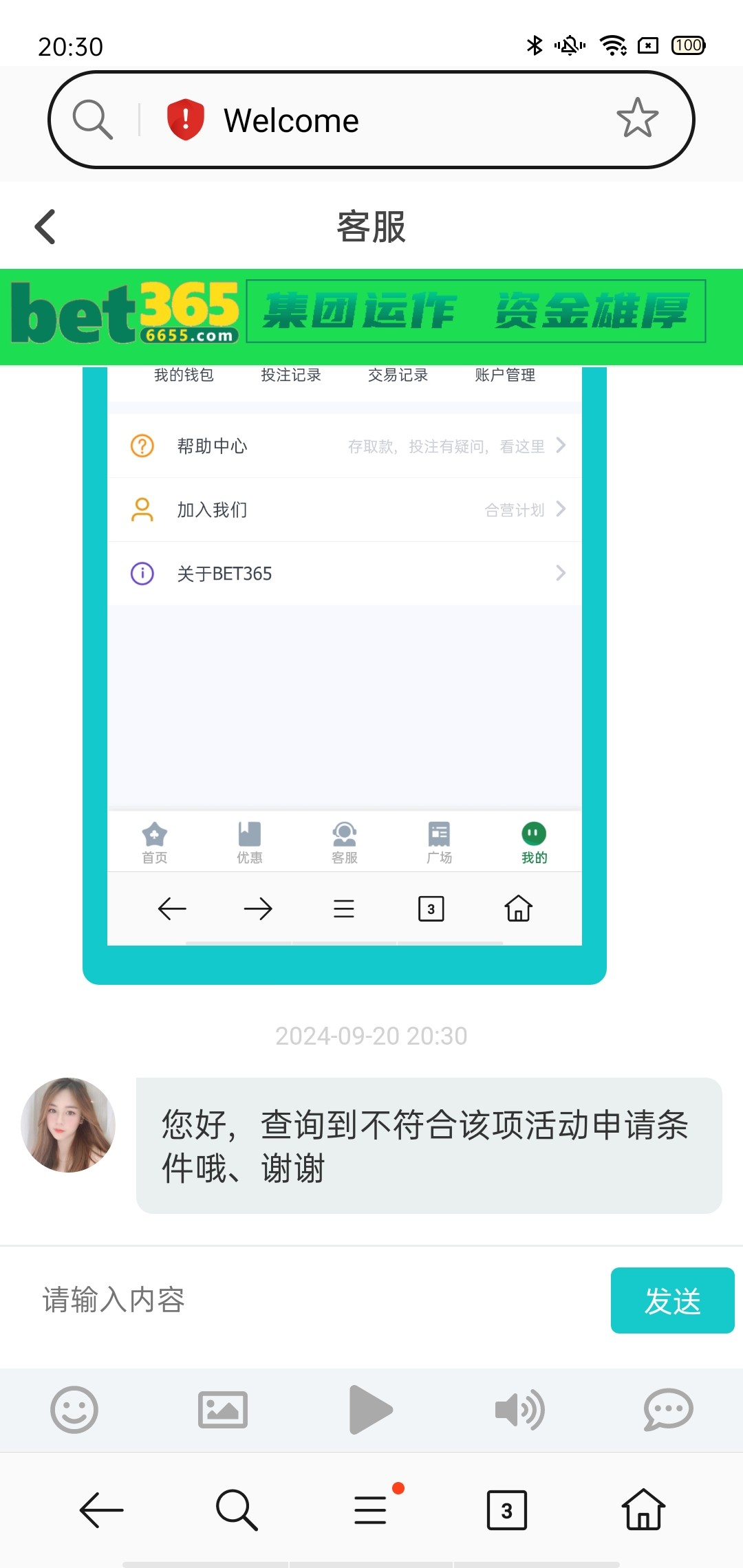Navigate back with the browser arrow

click(x=101, y=1510)
